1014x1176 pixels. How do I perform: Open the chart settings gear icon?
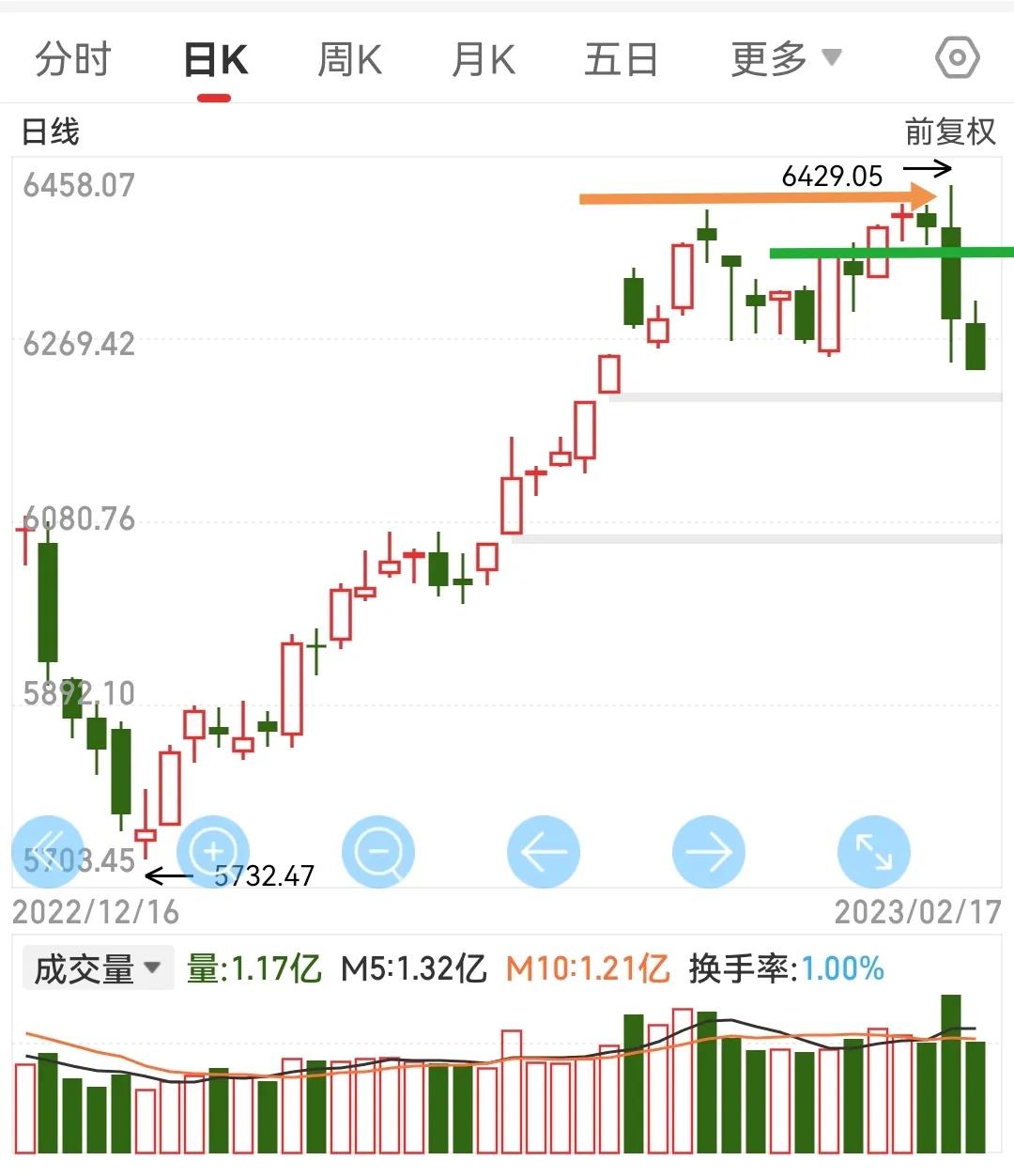(x=955, y=57)
